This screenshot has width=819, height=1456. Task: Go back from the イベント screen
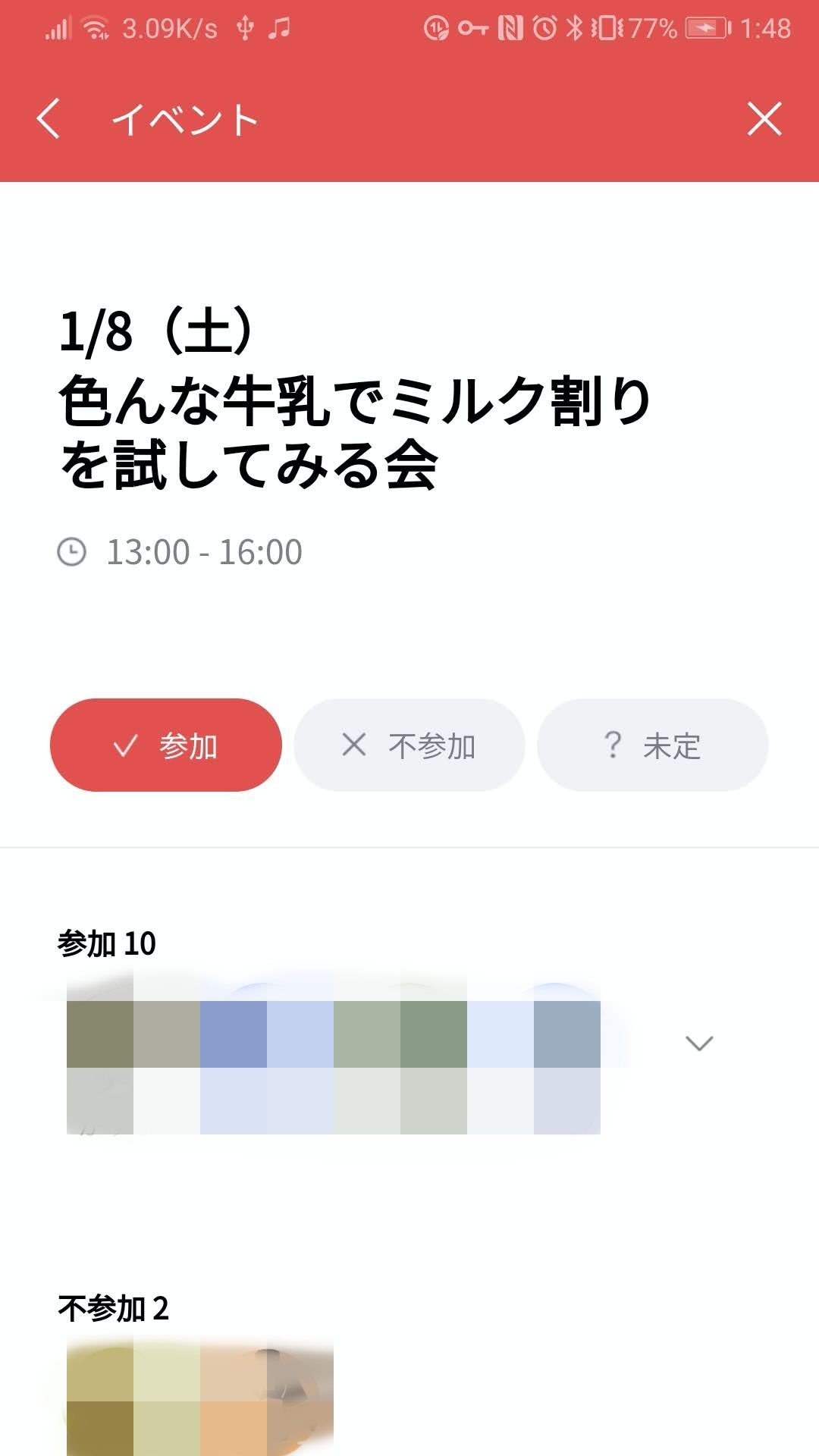tap(49, 119)
